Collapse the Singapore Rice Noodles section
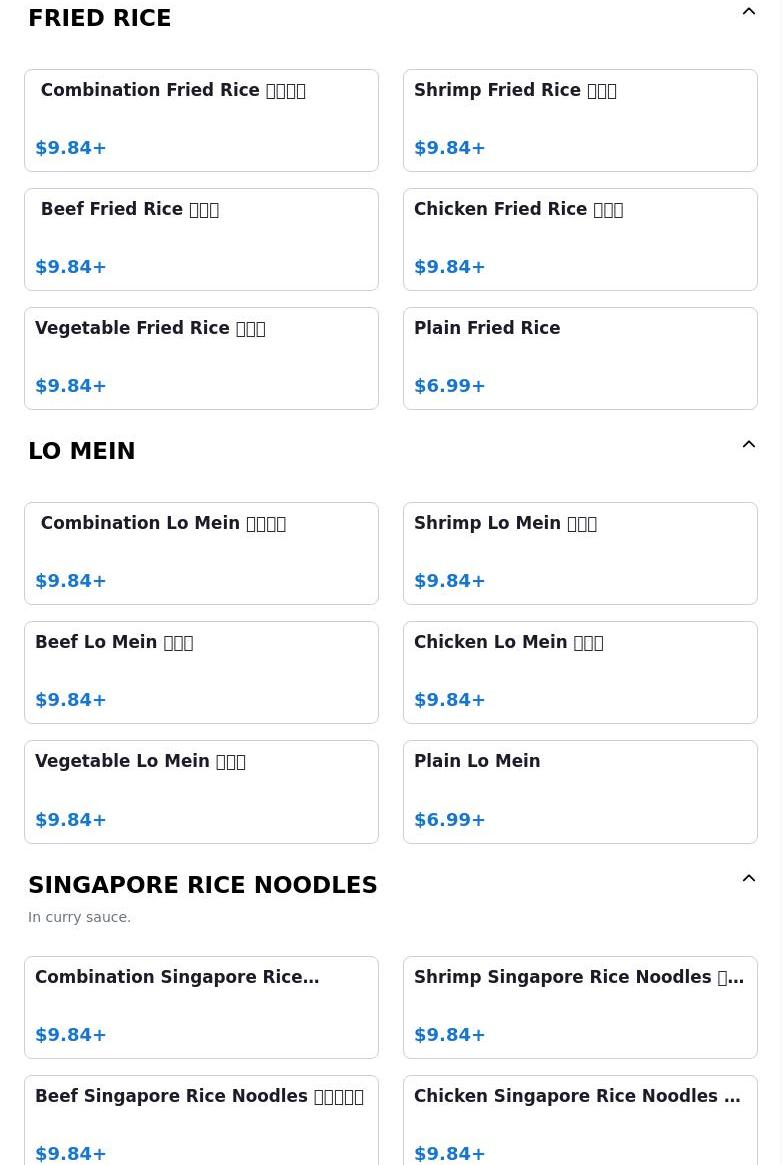This screenshot has width=782, height=1165. 748,879
